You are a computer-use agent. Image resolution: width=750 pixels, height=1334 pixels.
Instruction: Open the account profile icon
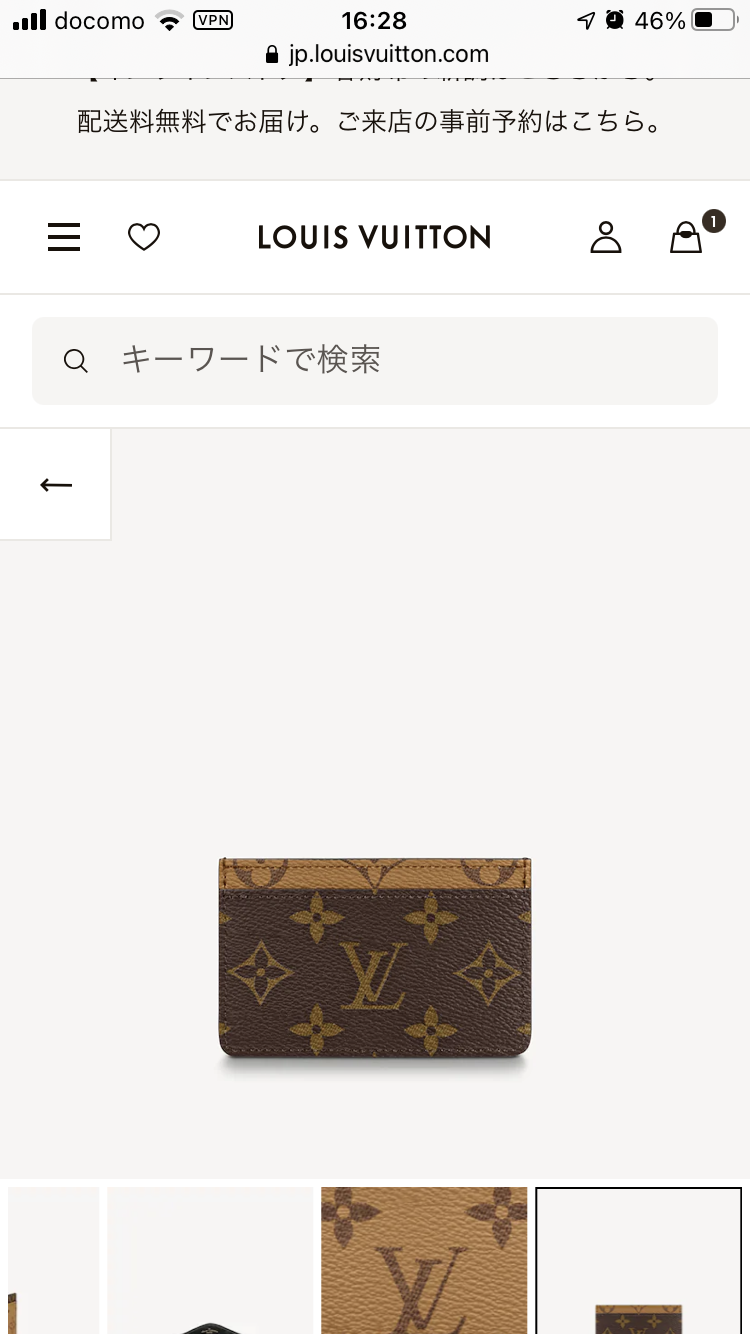point(605,237)
